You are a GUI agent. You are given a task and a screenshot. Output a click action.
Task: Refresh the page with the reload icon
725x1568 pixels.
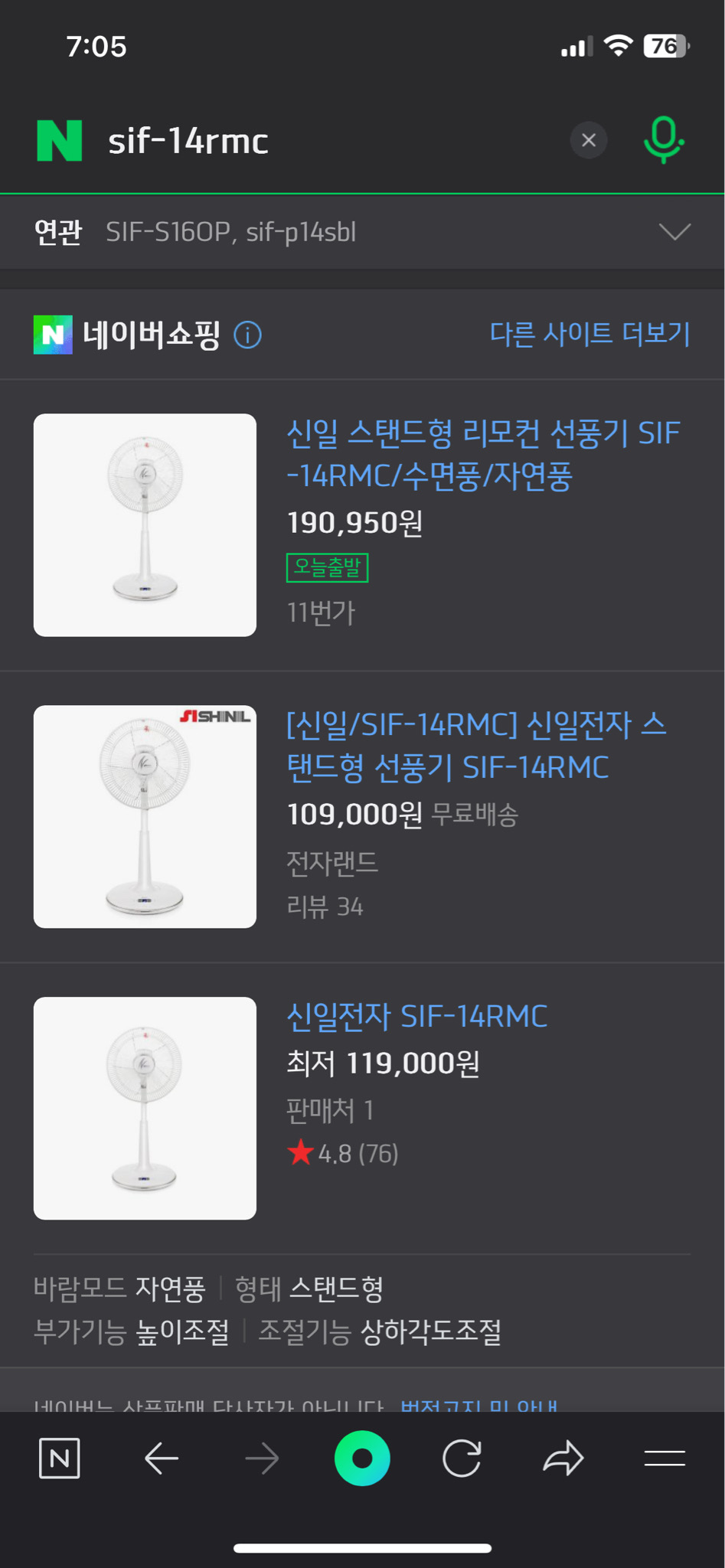point(463,1458)
